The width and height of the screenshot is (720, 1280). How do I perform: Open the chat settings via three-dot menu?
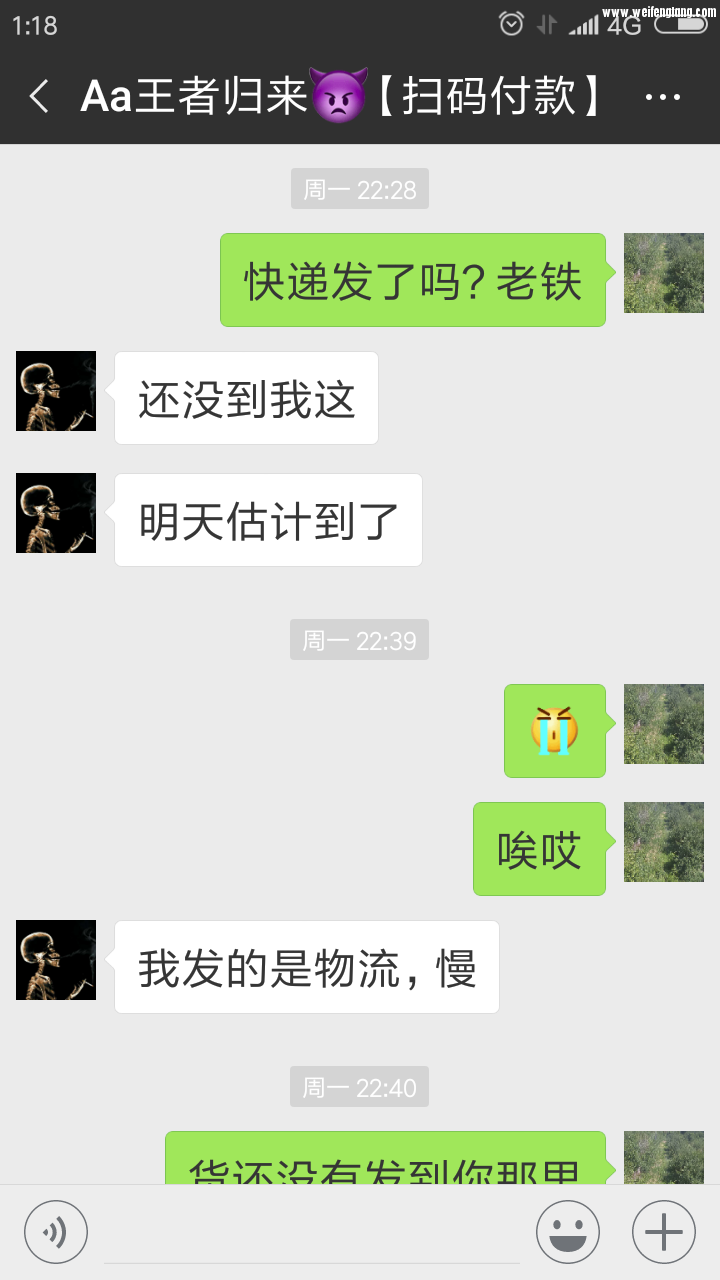pyautogui.click(x=663, y=96)
